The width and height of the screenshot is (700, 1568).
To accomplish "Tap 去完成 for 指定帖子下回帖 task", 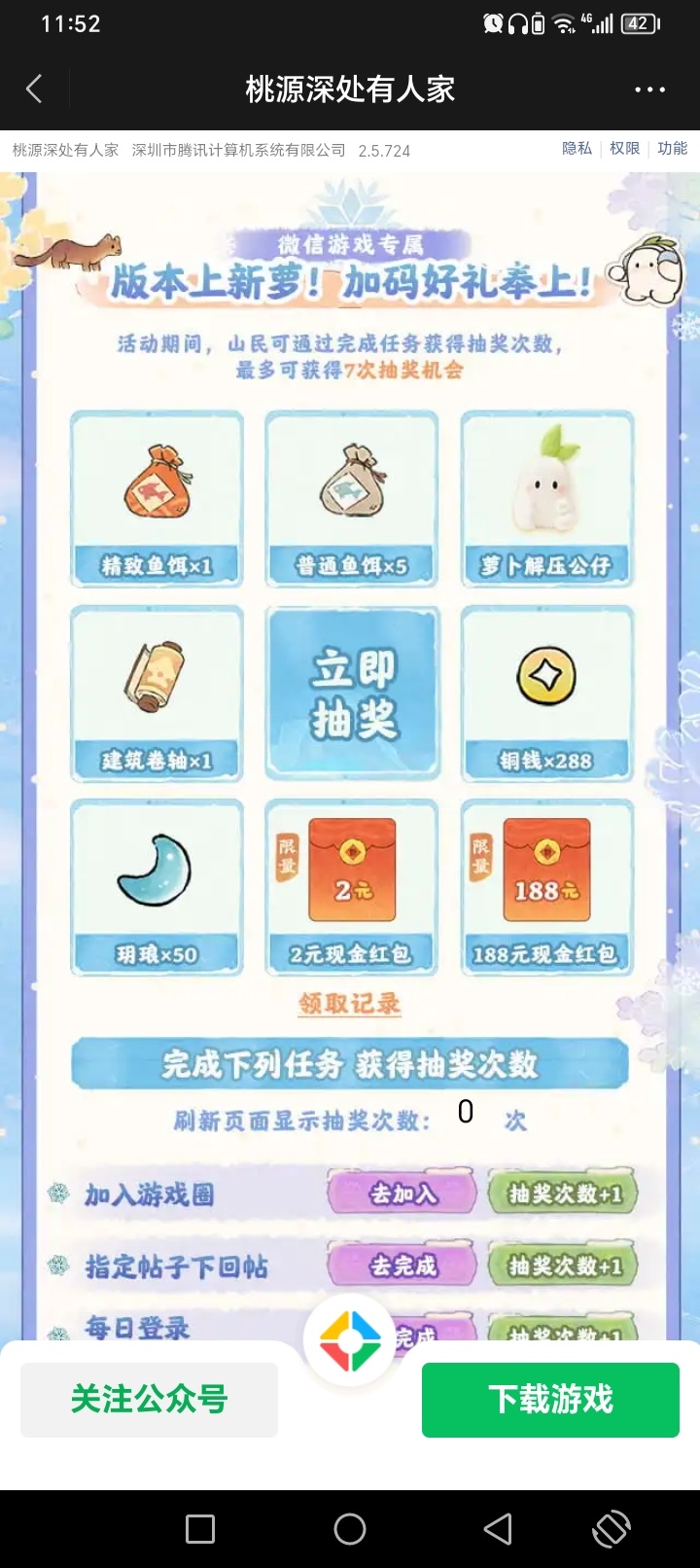I will tap(402, 1265).
